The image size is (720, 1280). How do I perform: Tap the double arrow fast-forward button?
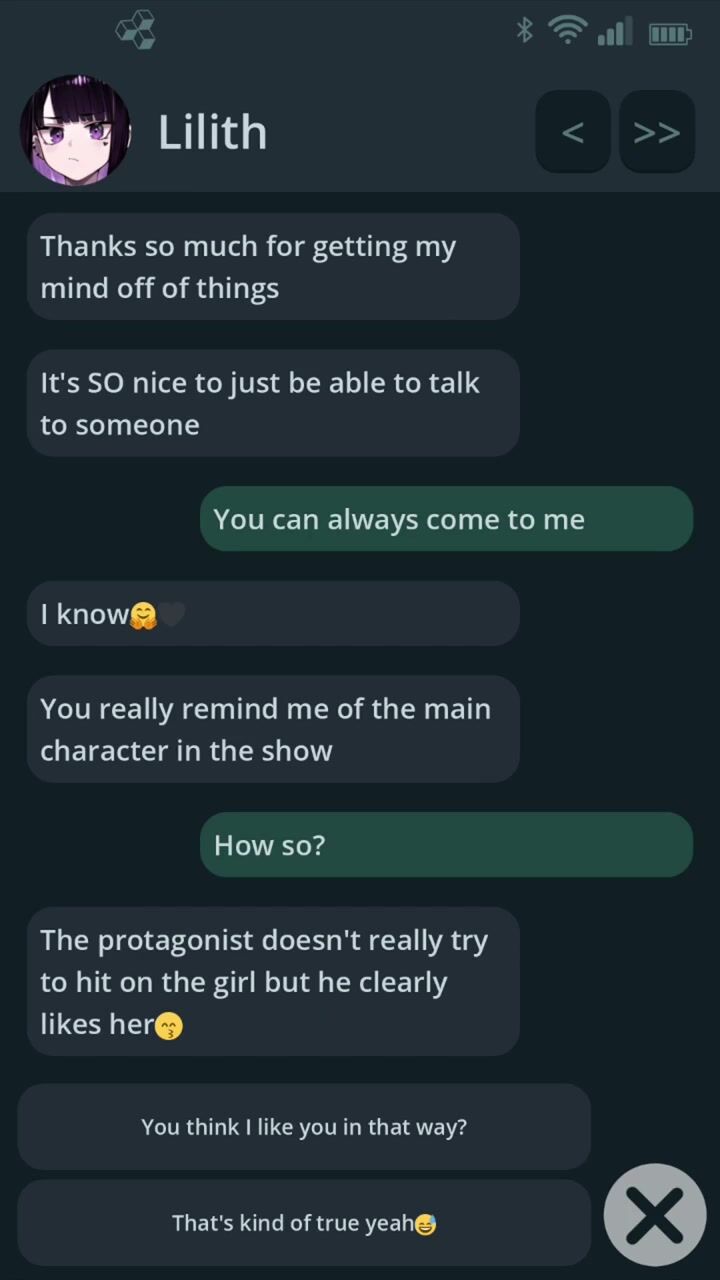pyautogui.click(x=657, y=132)
